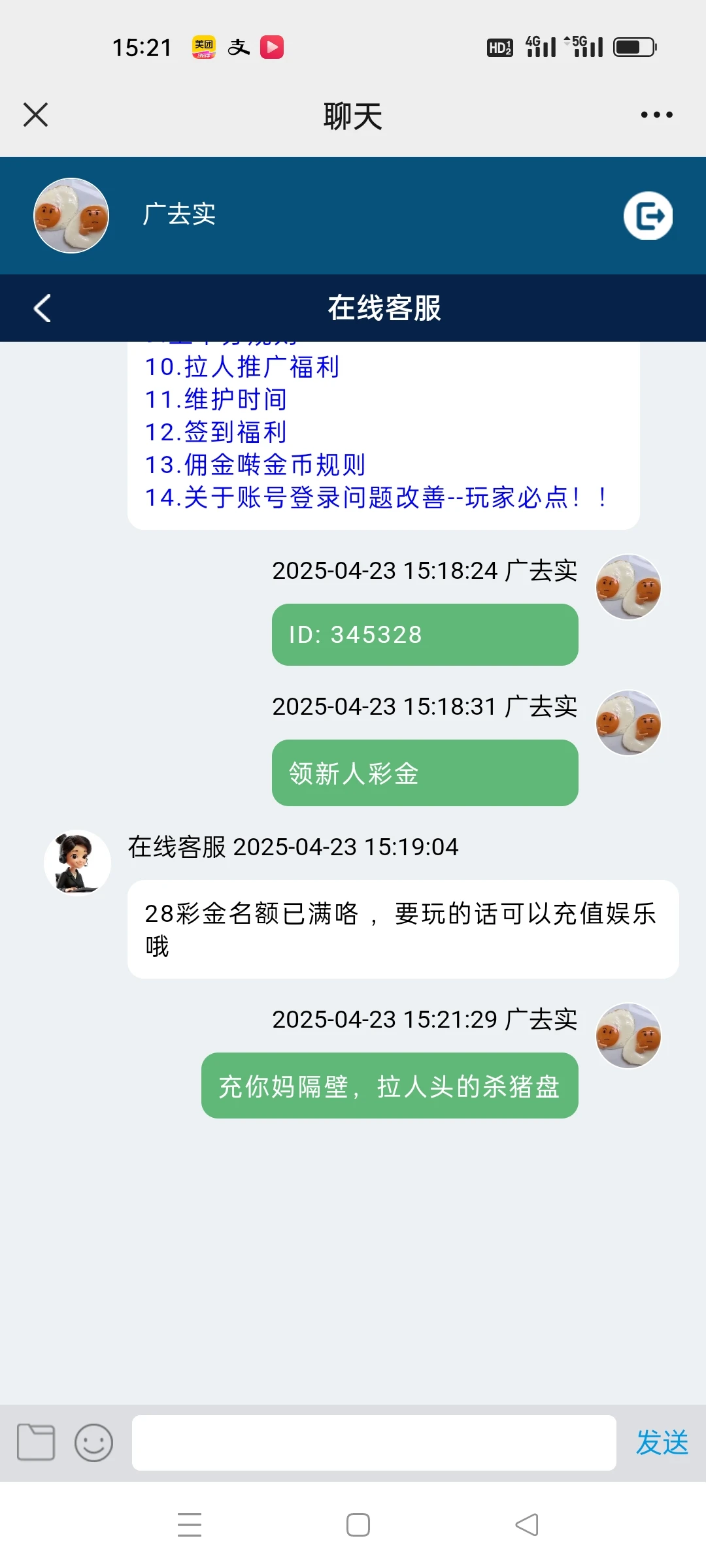Screen dimensions: 706x1568
Task: Tap the exit chat icon beside 广去实
Action: click(x=649, y=216)
